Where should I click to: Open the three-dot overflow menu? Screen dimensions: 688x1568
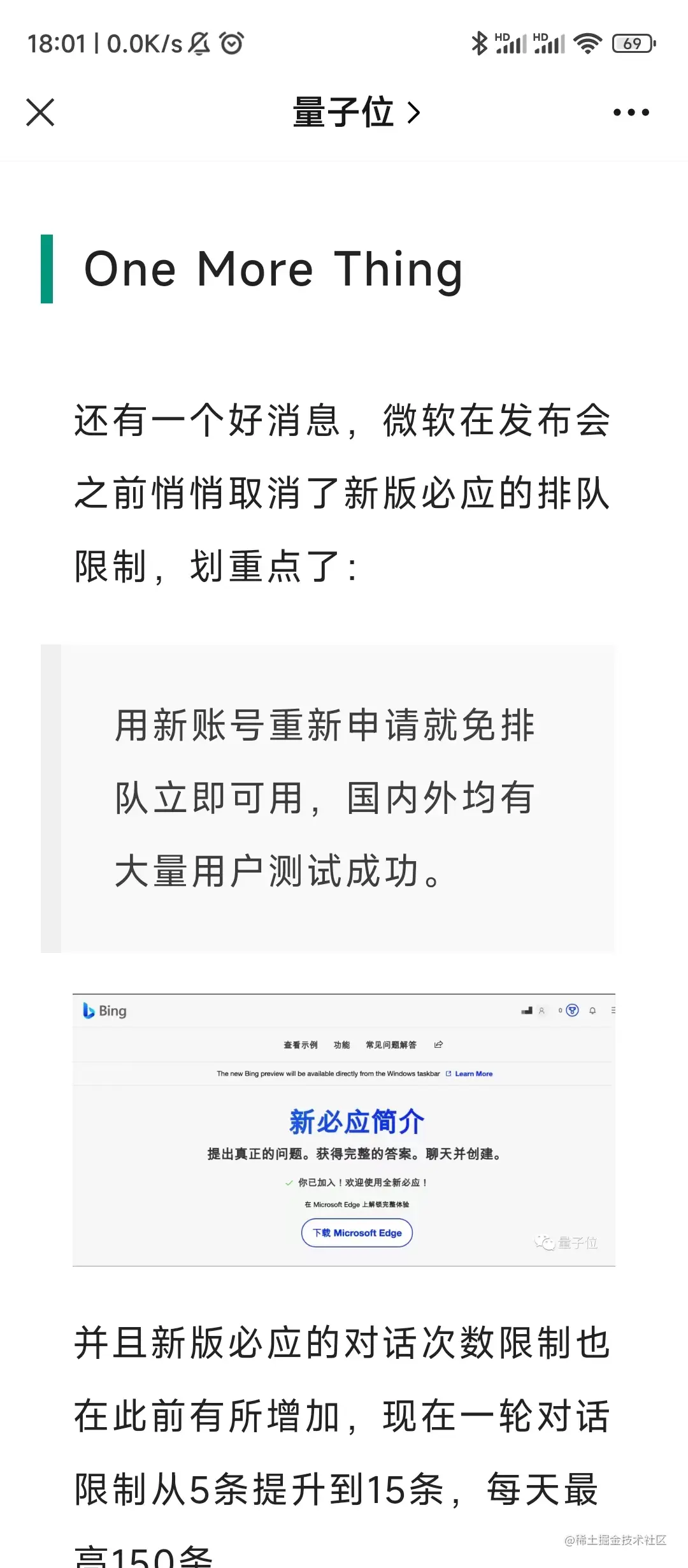pyautogui.click(x=631, y=113)
